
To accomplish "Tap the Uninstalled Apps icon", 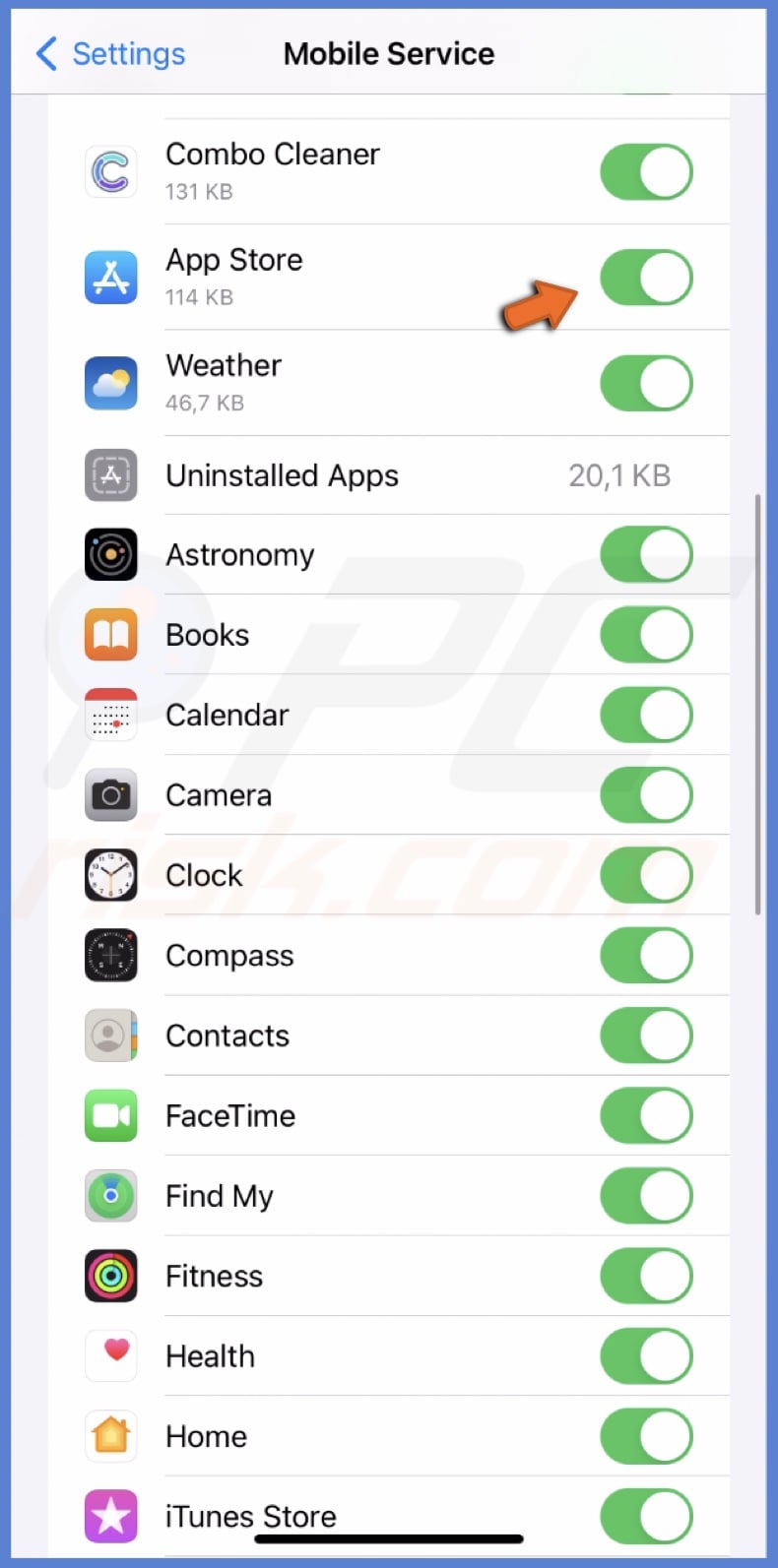I will pyautogui.click(x=110, y=474).
